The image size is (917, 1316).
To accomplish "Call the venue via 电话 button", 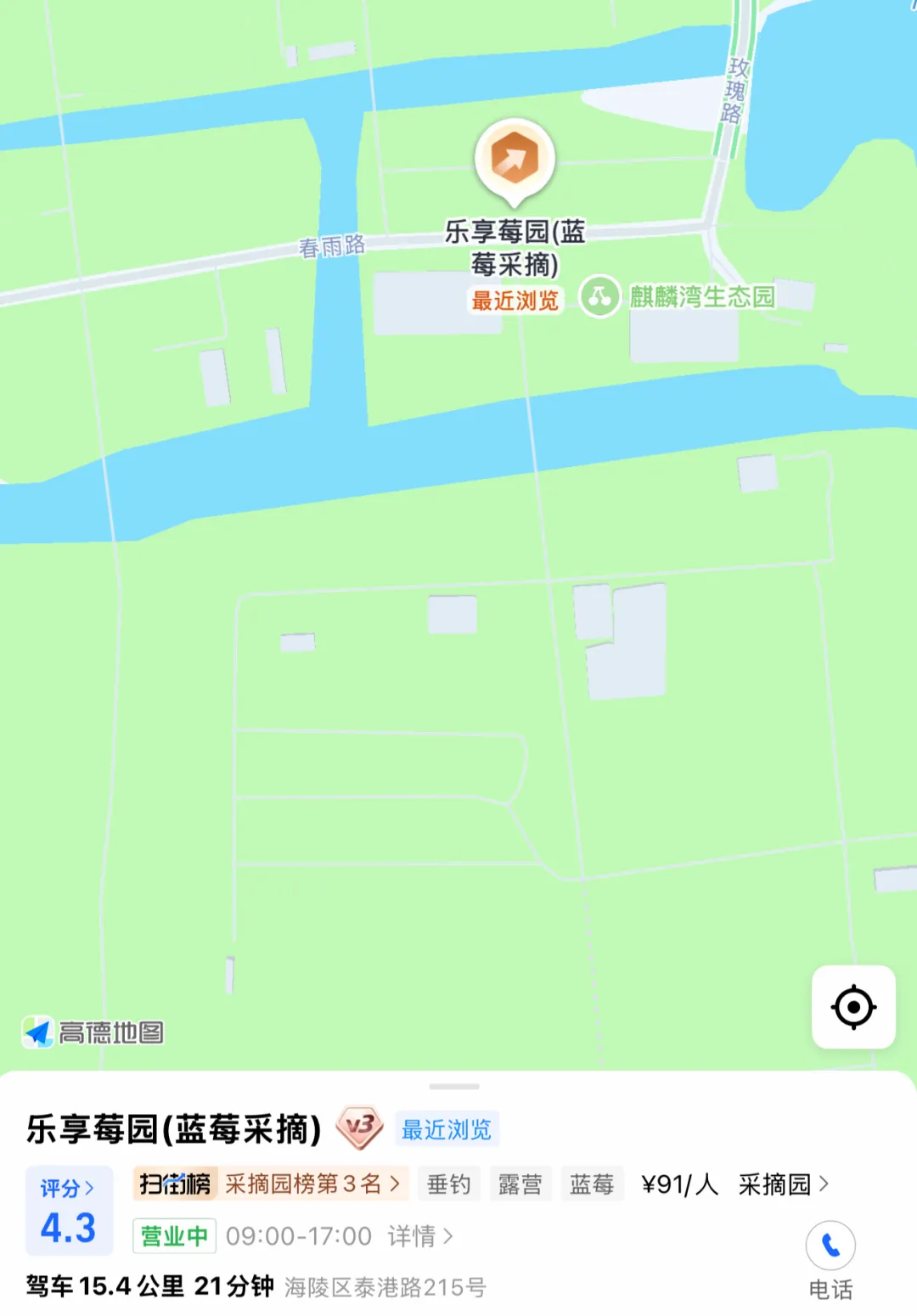I will [830, 1261].
